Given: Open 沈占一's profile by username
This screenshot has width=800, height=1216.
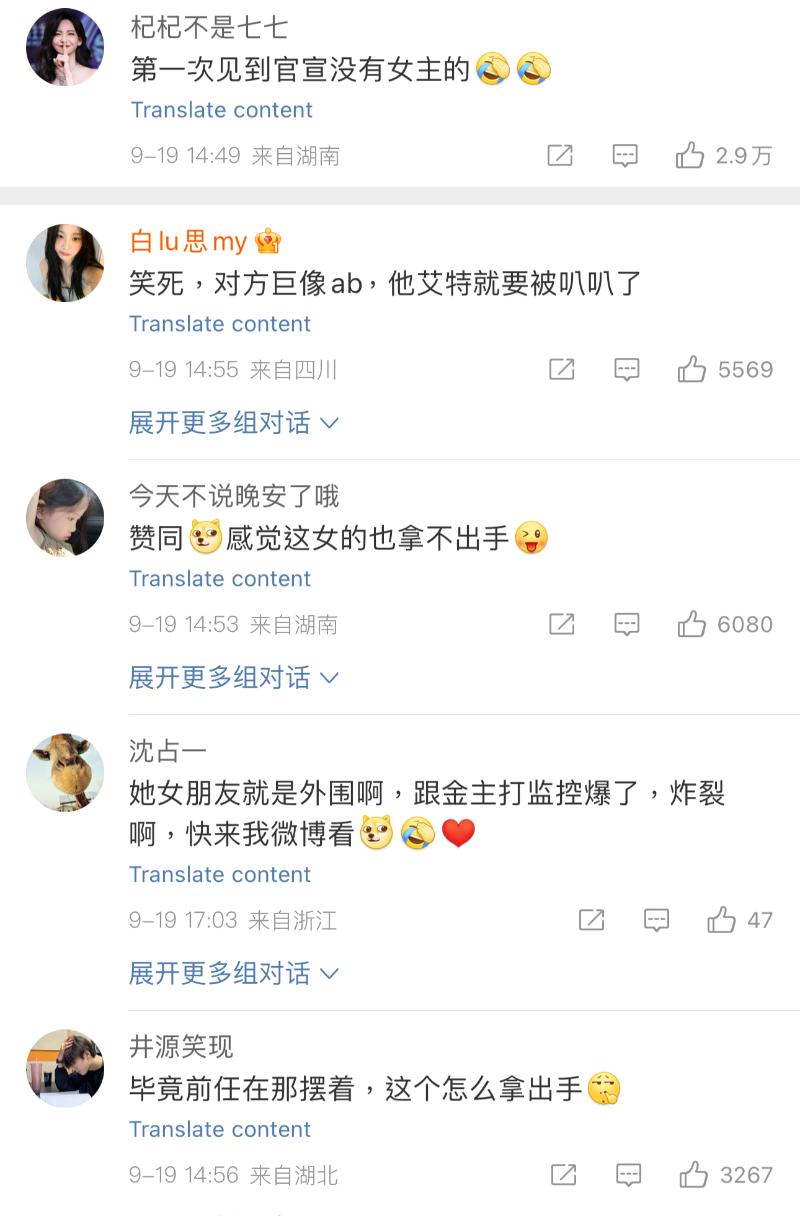Looking at the screenshot, I should click(x=168, y=751).
